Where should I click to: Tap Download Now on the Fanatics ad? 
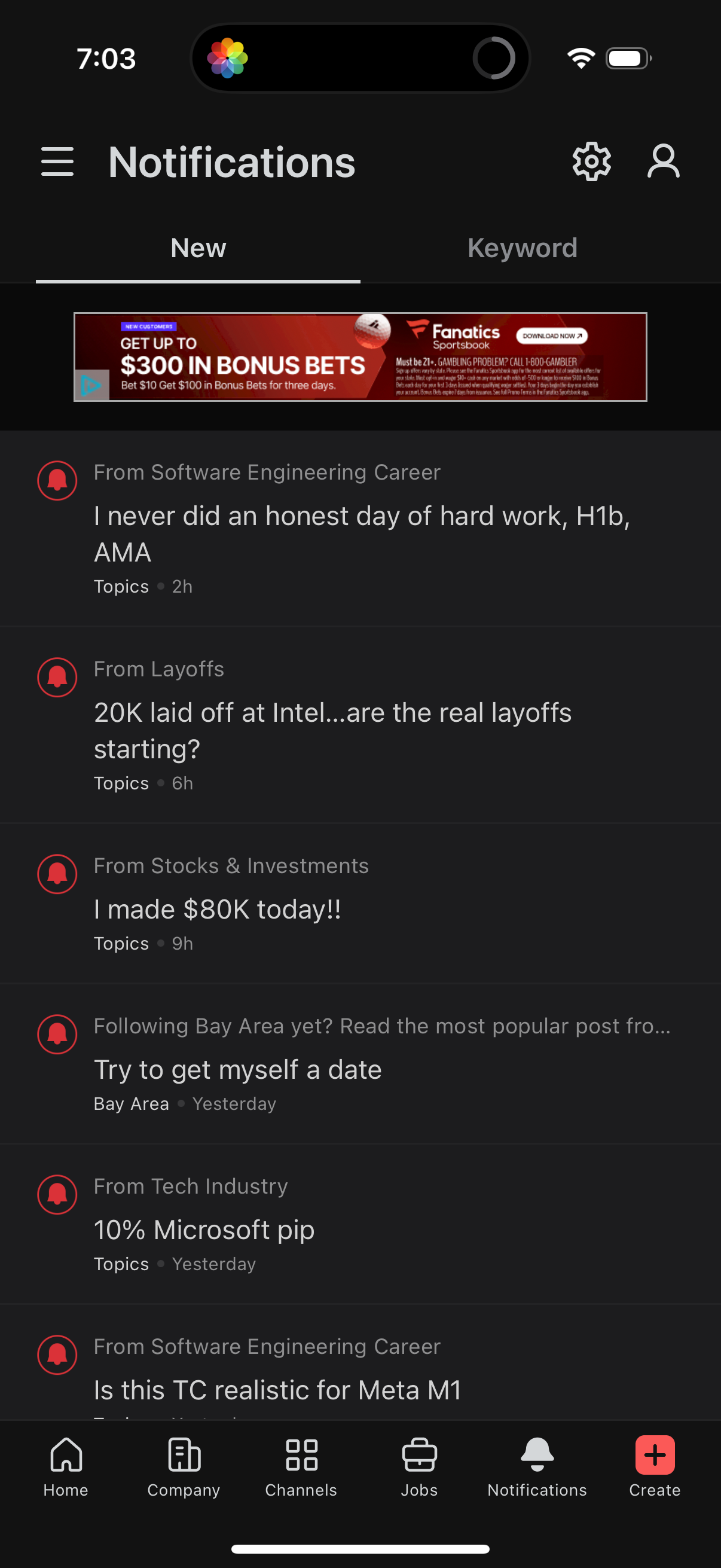pyautogui.click(x=552, y=336)
